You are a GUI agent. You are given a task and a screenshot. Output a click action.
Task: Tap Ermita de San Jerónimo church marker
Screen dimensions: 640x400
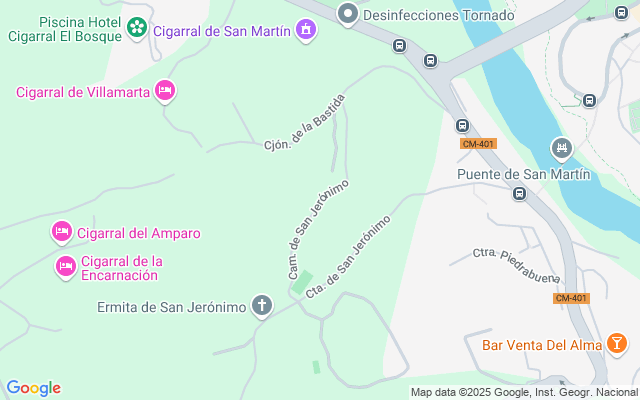tap(262, 306)
